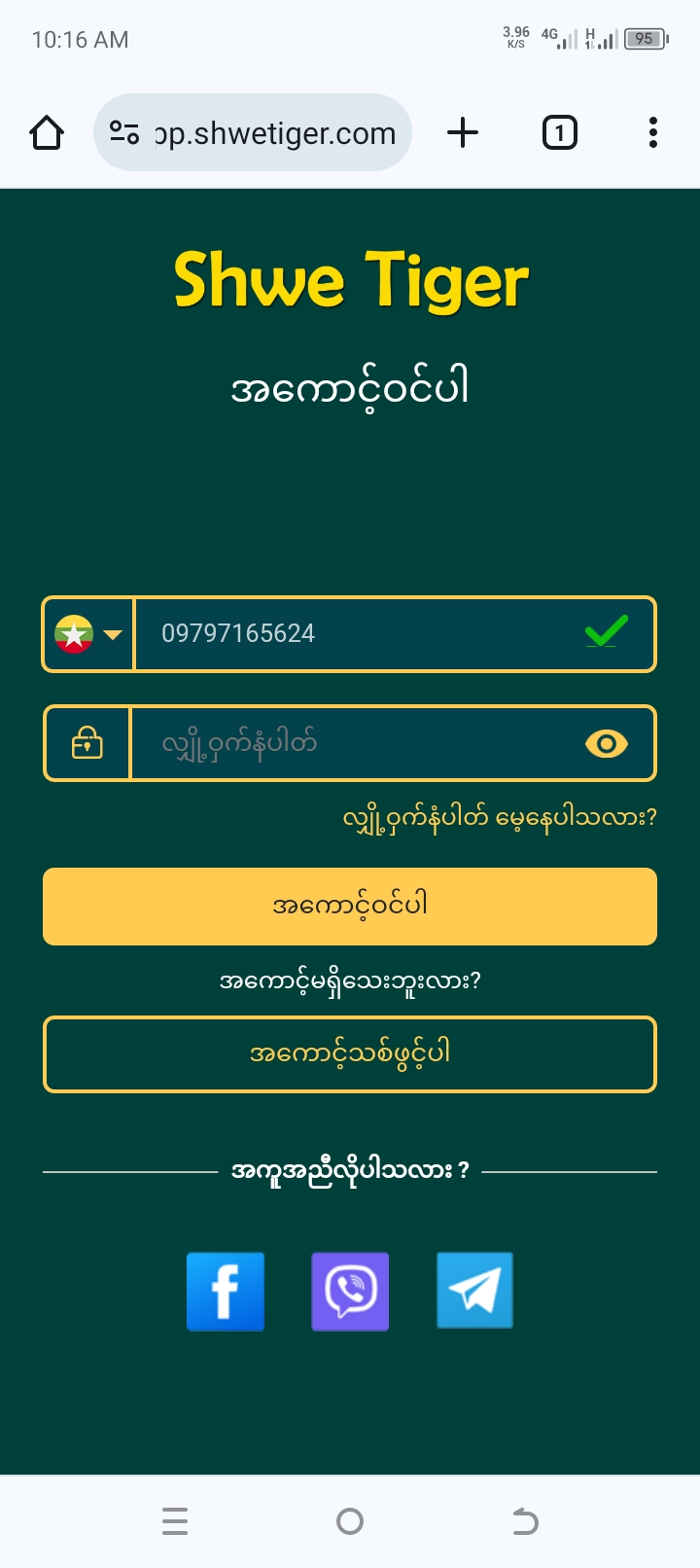
Task: Tap the outlined create new account button
Action: pos(350,1054)
